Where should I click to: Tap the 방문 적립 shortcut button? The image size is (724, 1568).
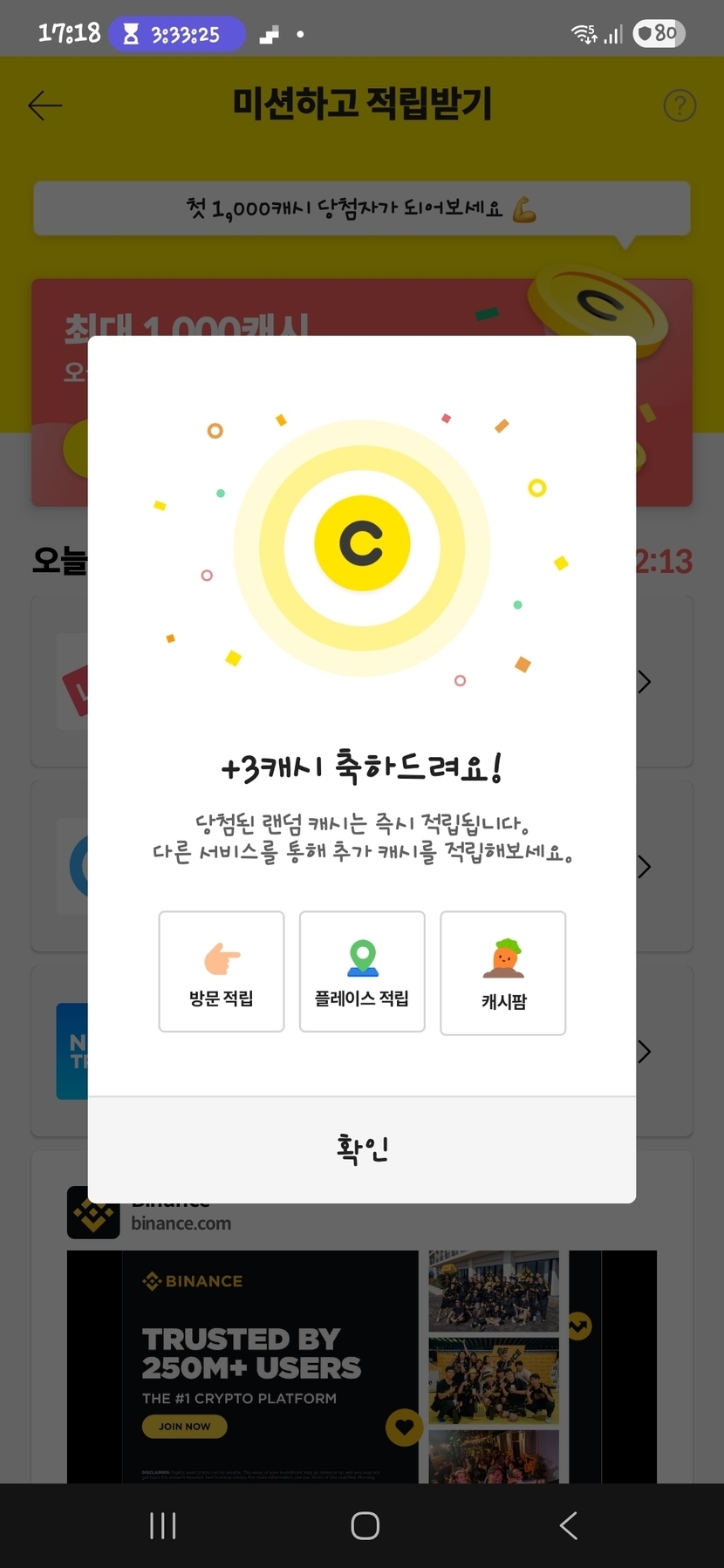(x=222, y=971)
